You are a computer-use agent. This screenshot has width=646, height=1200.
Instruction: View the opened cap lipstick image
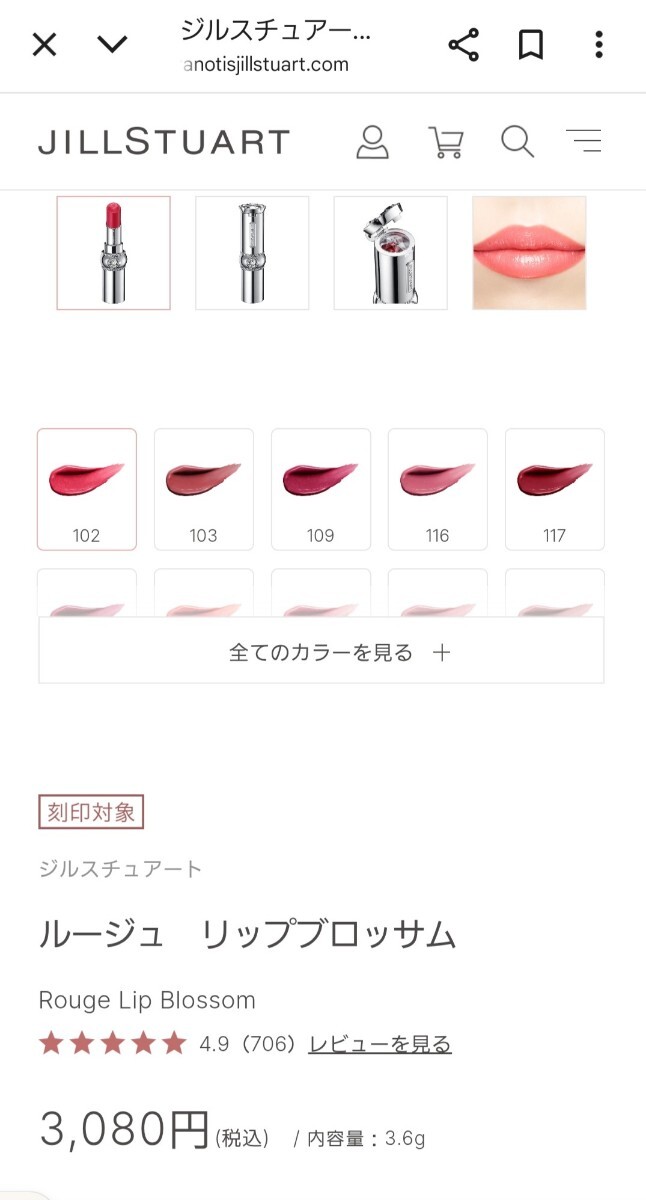(x=390, y=253)
